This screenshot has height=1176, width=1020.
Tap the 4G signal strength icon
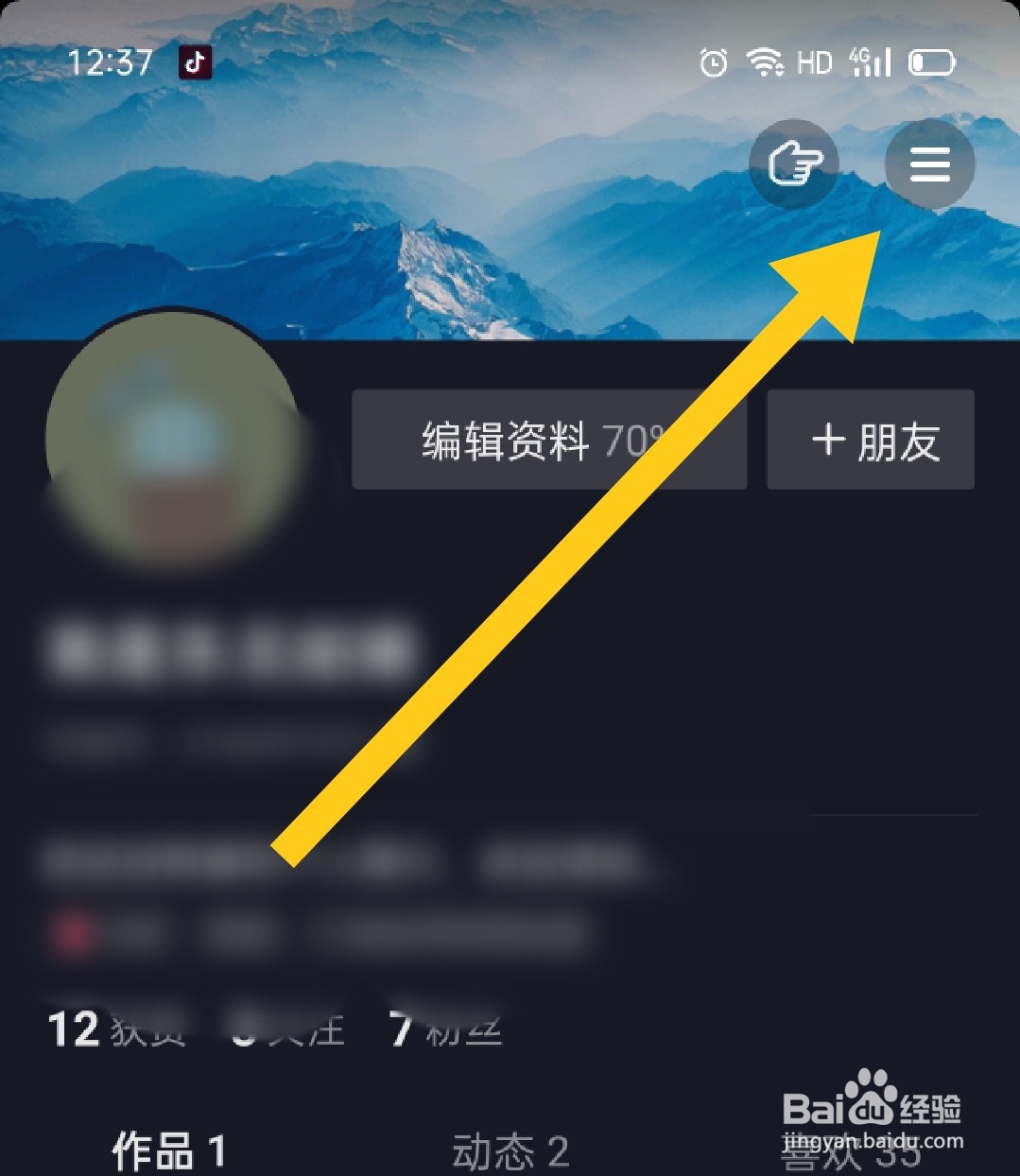tap(871, 61)
